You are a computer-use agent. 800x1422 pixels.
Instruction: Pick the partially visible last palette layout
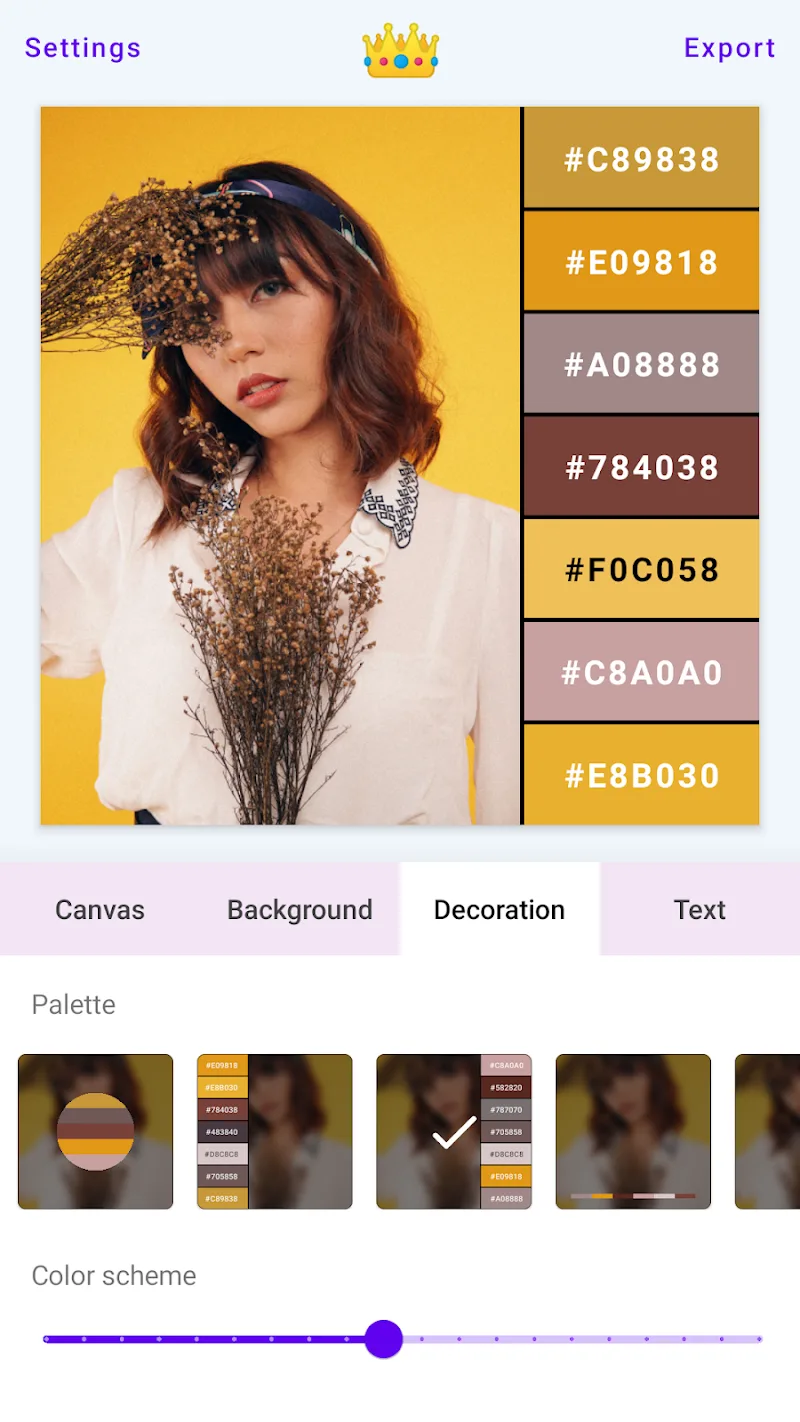(768, 1131)
